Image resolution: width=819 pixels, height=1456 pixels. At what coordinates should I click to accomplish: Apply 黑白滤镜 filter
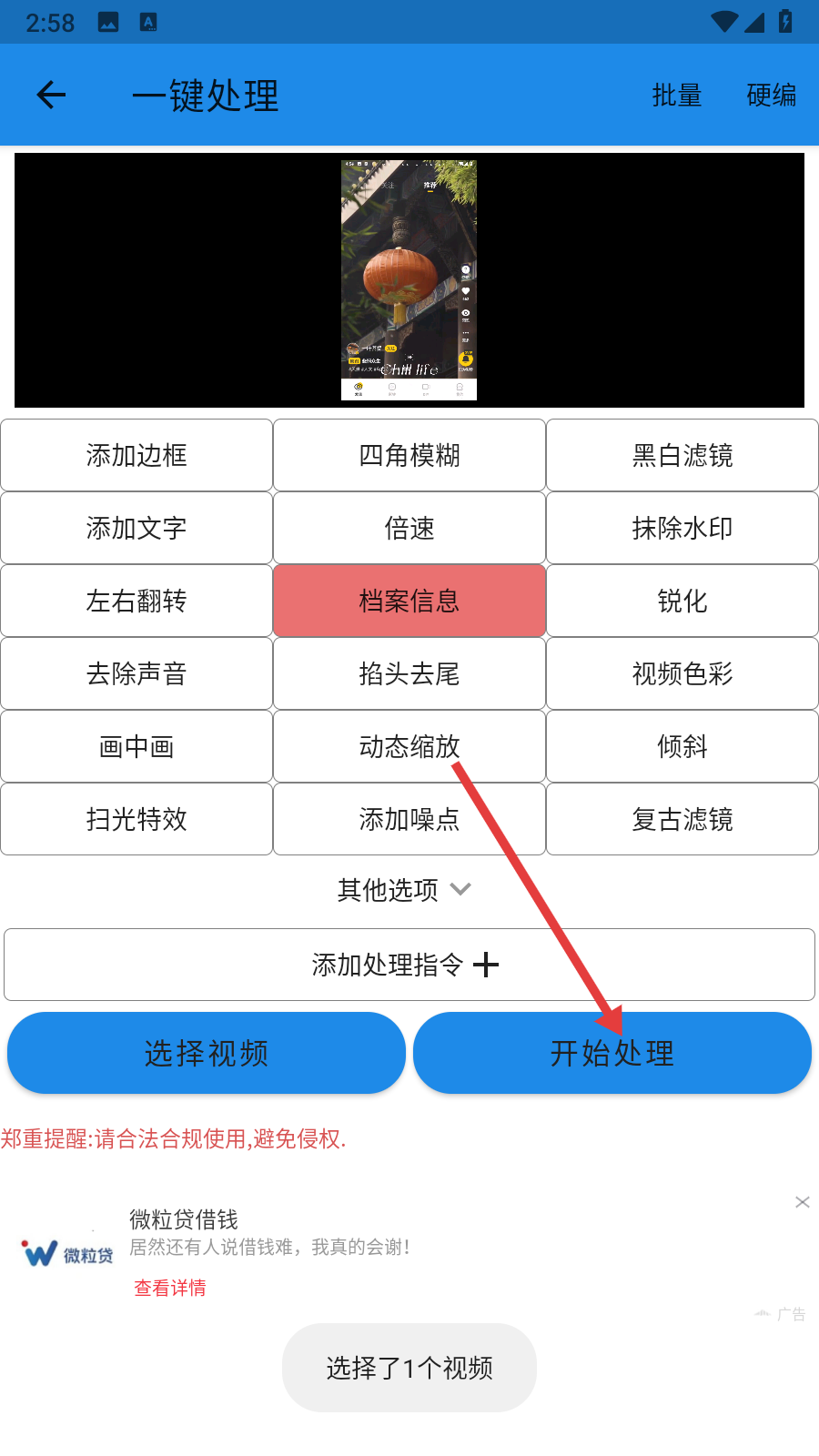click(x=682, y=455)
